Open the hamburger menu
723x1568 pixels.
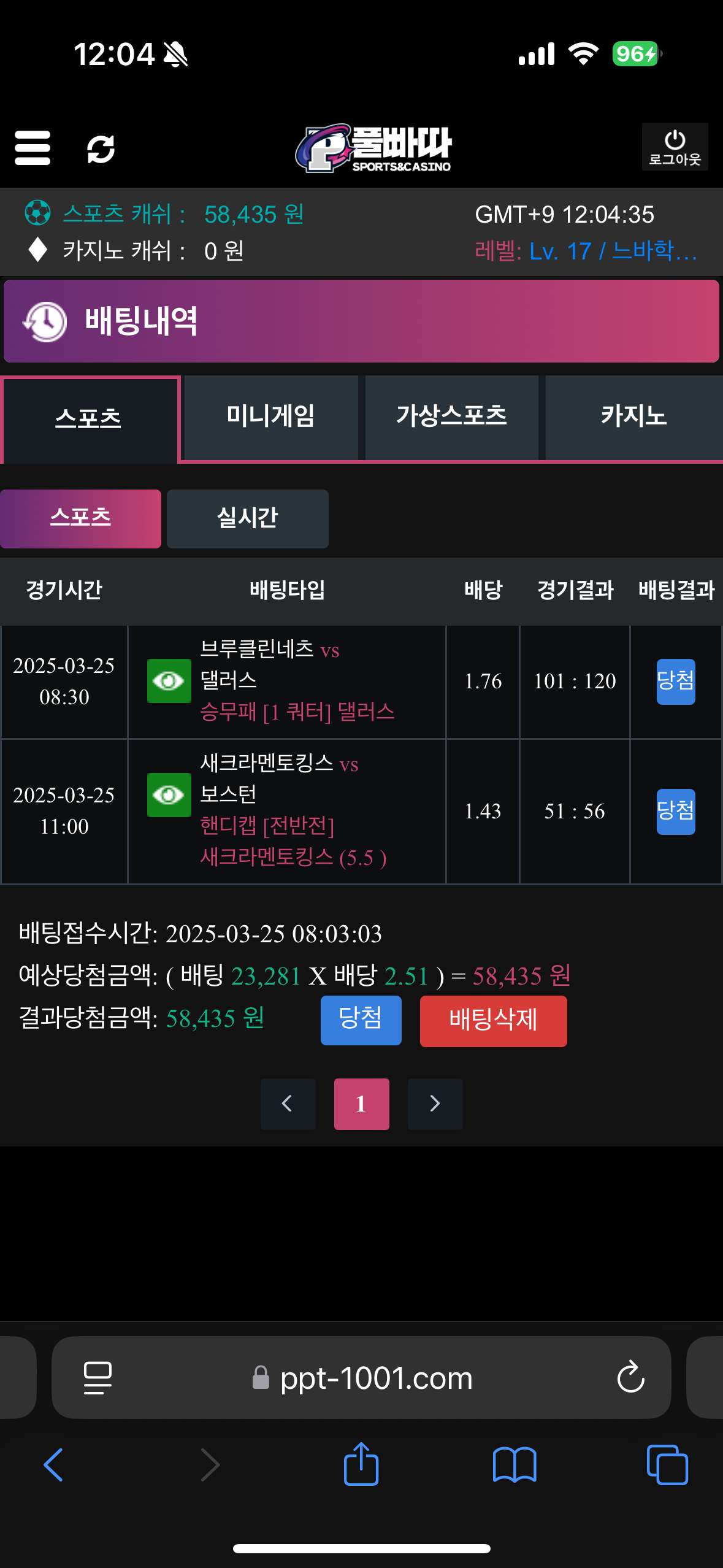[33, 148]
